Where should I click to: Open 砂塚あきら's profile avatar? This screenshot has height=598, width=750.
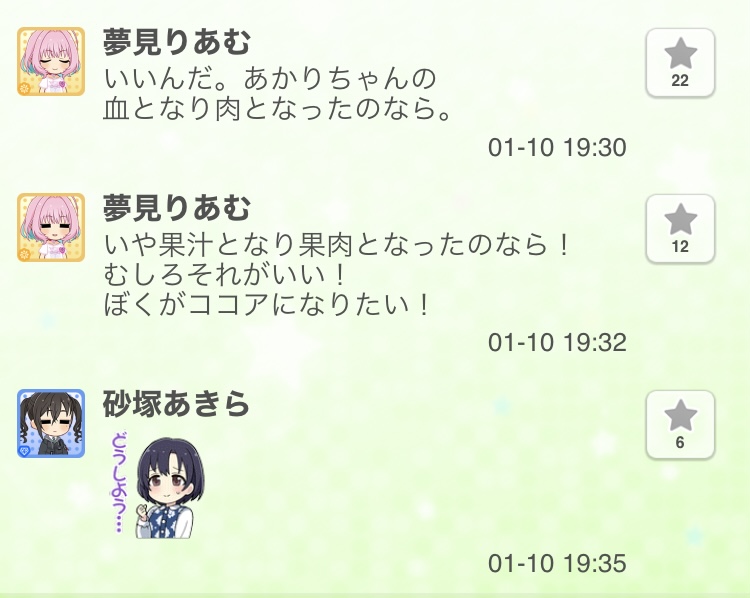click(x=43, y=424)
